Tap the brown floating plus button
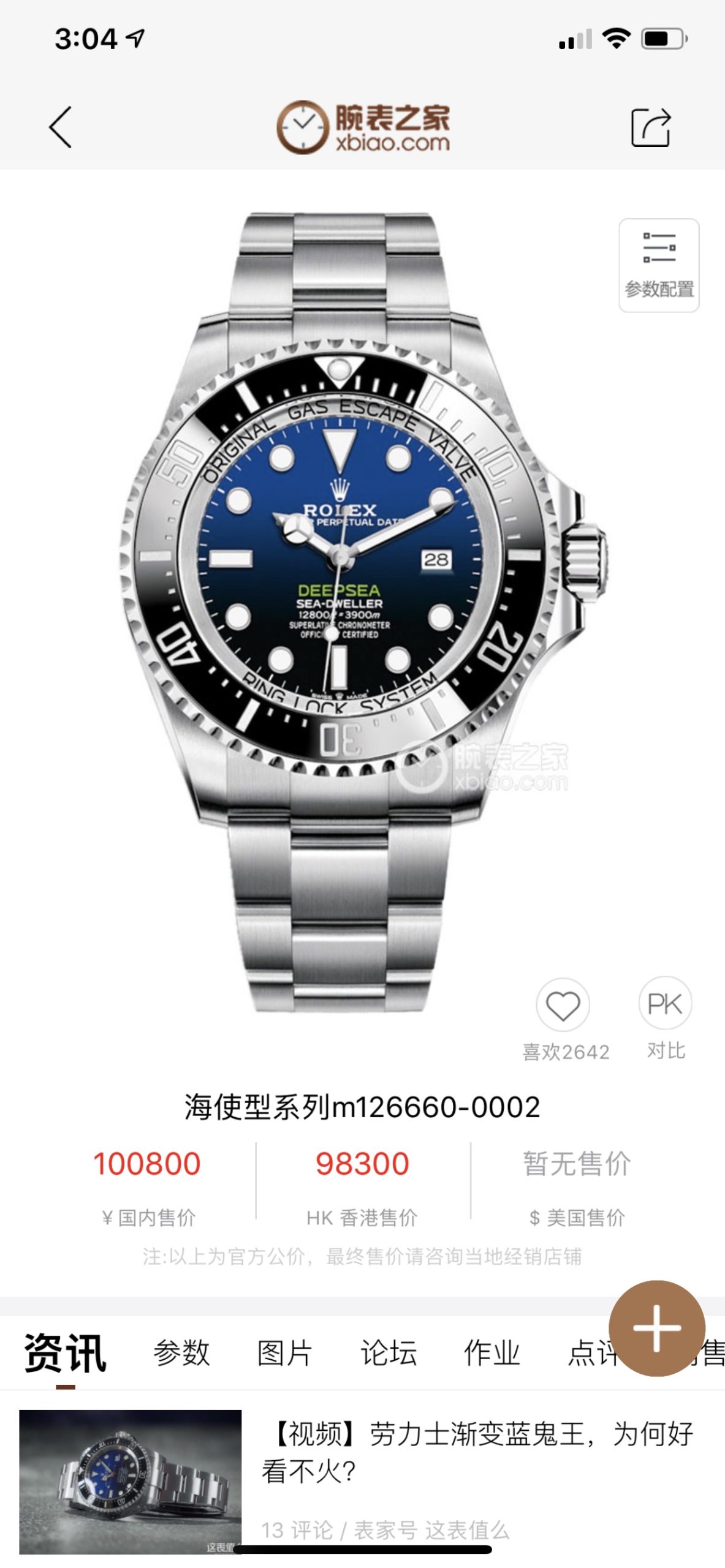 coord(657,1329)
